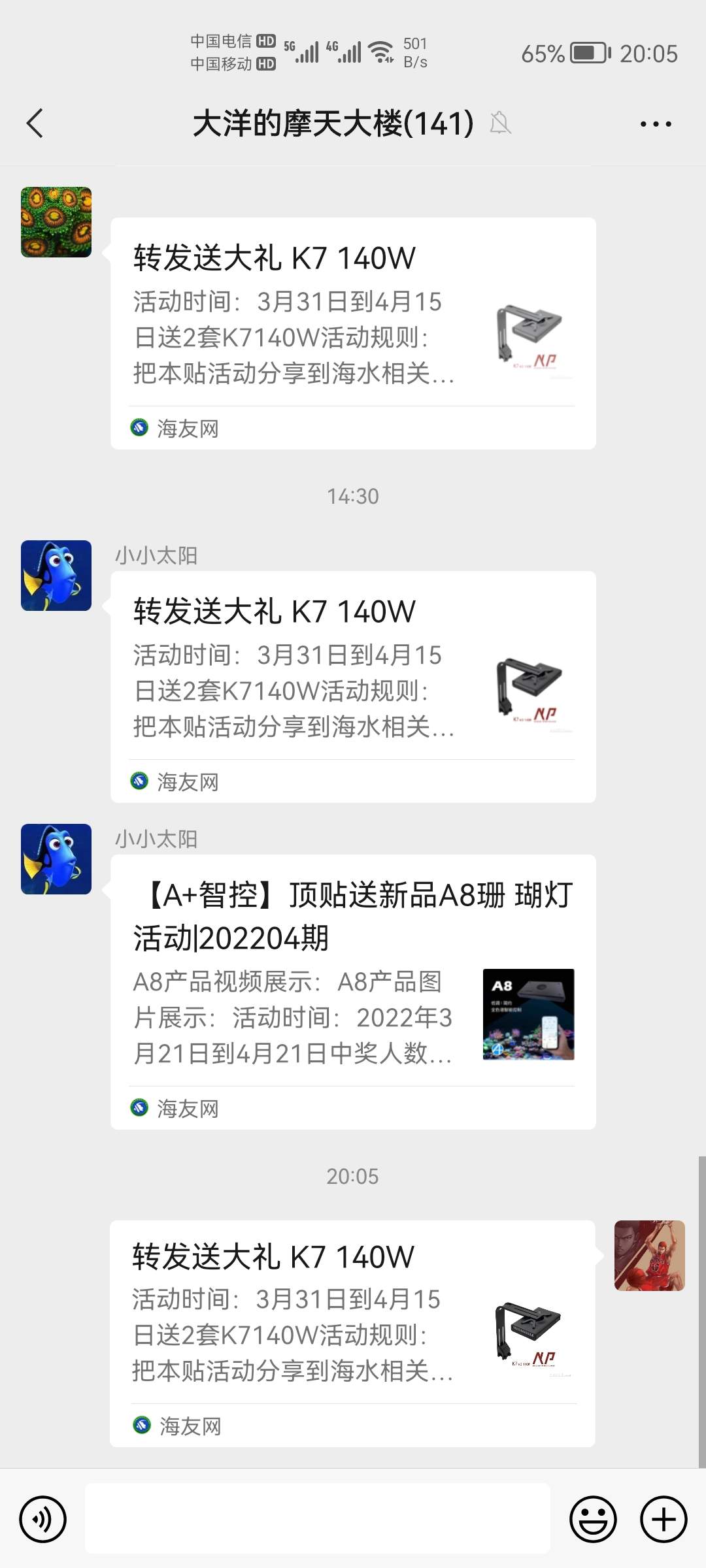This screenshot has width=706, height=1568.
Task: Open group chat options menu
Action: click(655, 123)
